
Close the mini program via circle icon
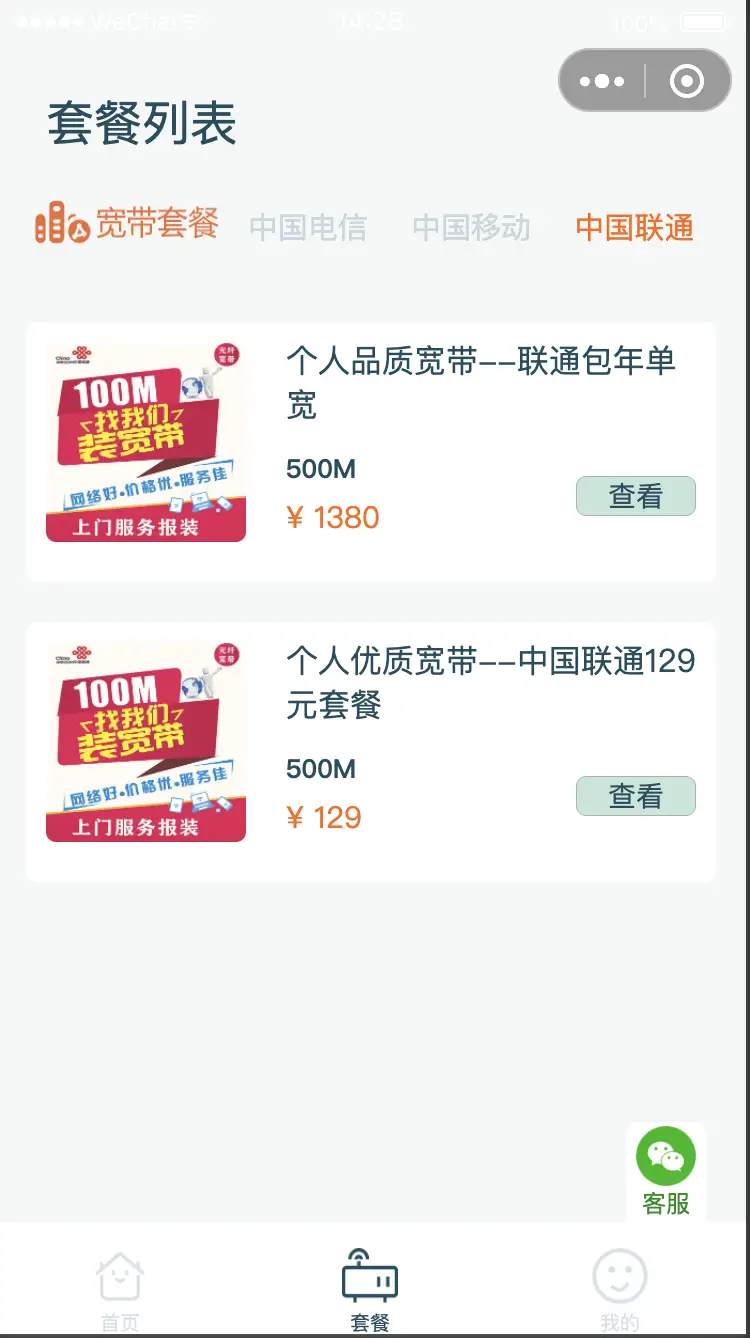[x=687, y=81]
